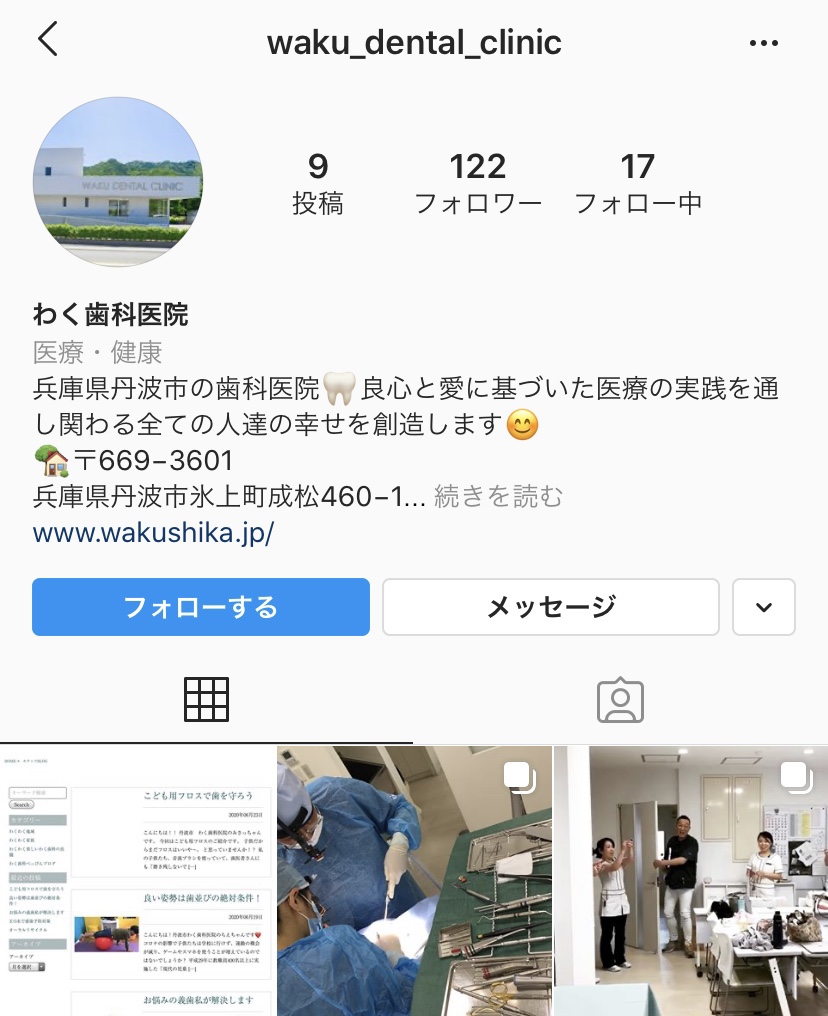828x1016 pixels.
Task: View the clinic profile picture
Action: click(118, 182)
